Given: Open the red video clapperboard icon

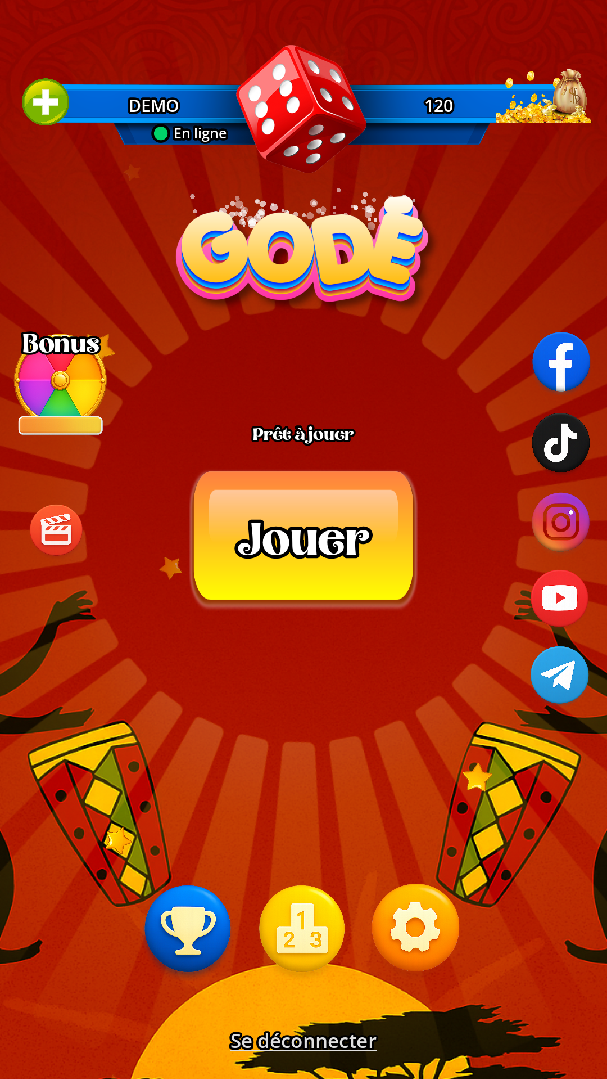Looking at the screenshot, I should 56,530.
